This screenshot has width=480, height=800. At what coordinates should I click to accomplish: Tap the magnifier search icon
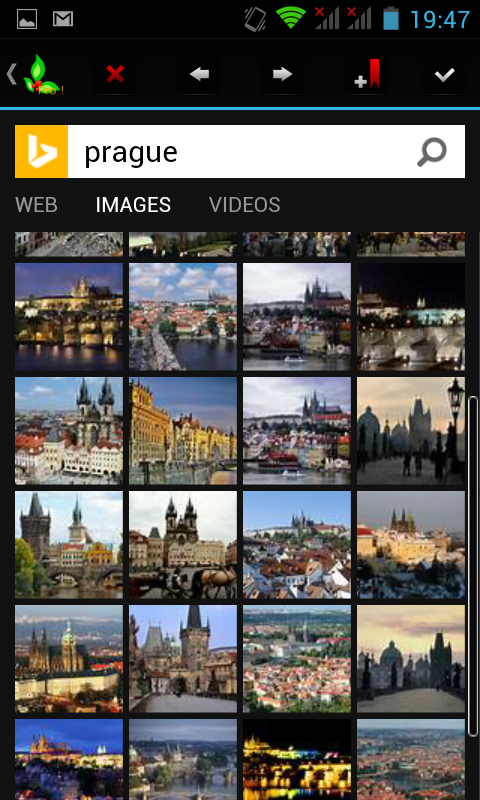coord(432,152)
